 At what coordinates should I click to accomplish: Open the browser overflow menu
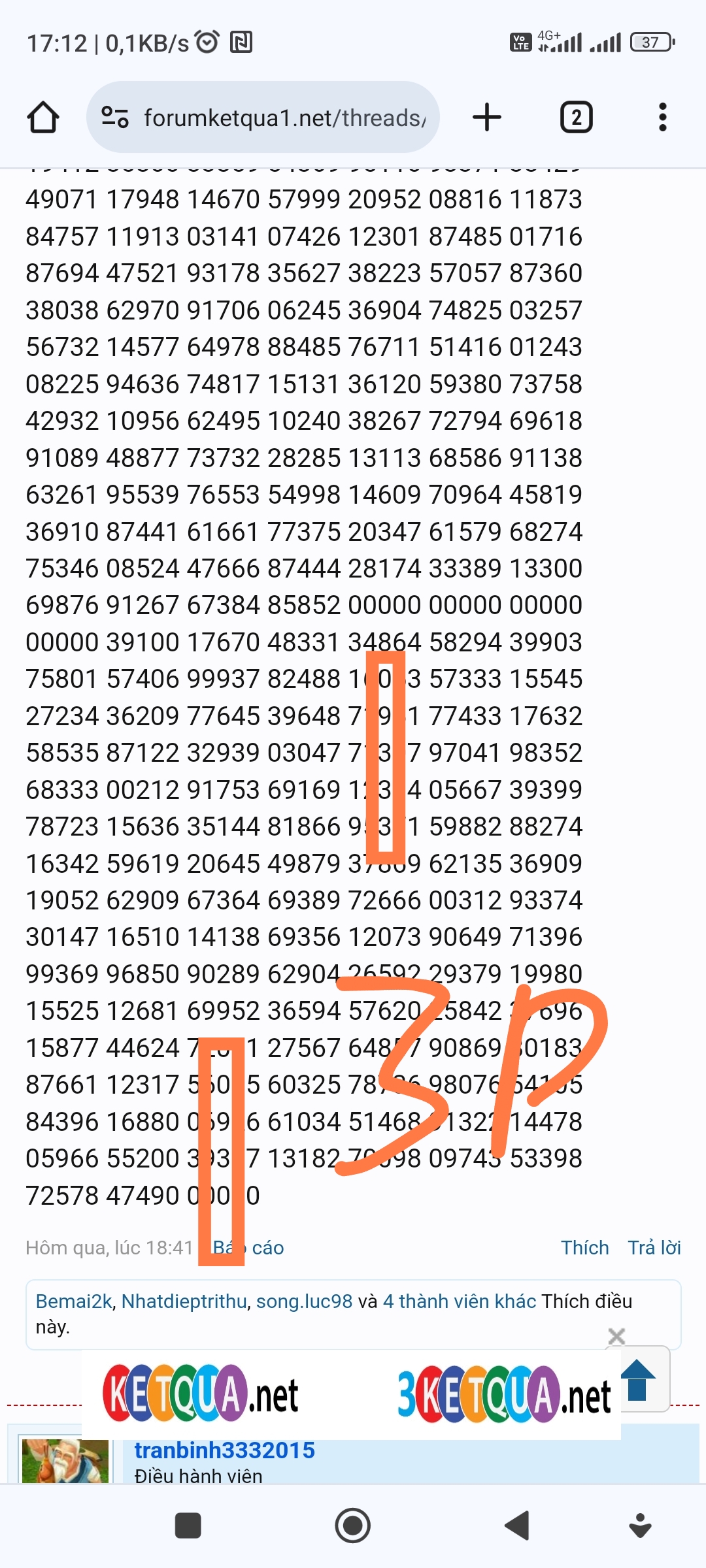(x=663, y=118)
